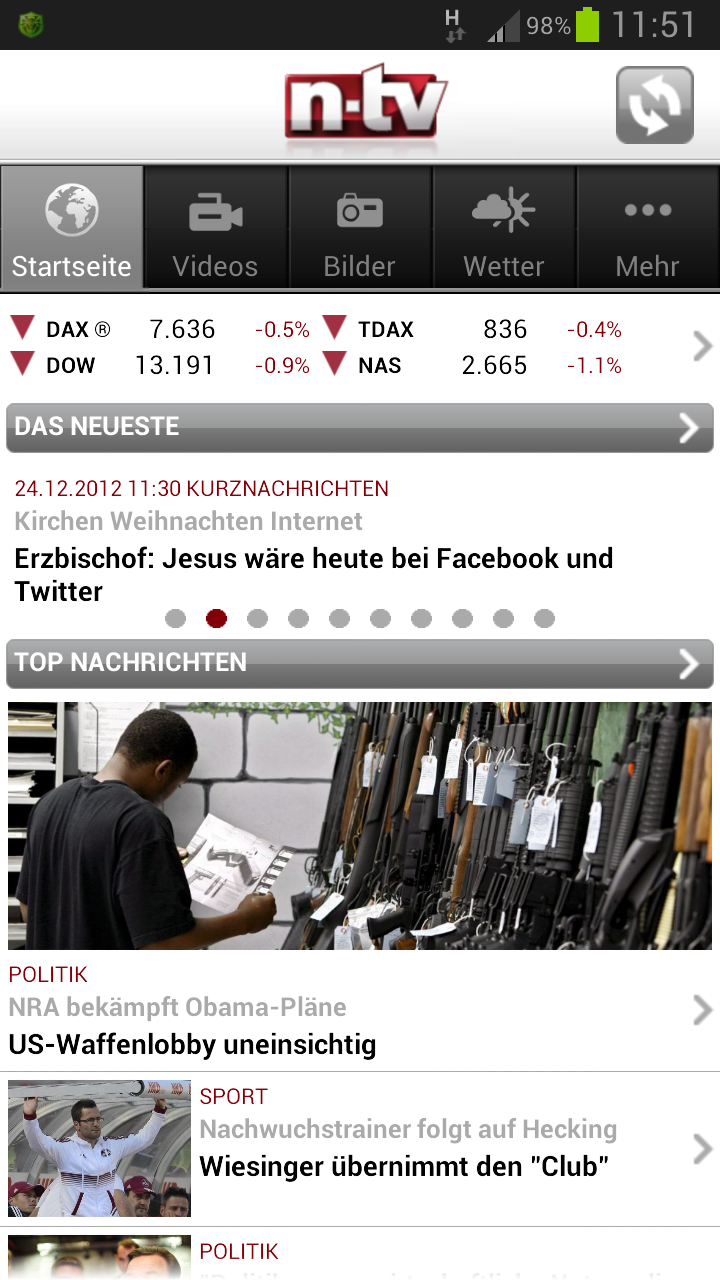Open the Mehr tab

click(648, 227)
